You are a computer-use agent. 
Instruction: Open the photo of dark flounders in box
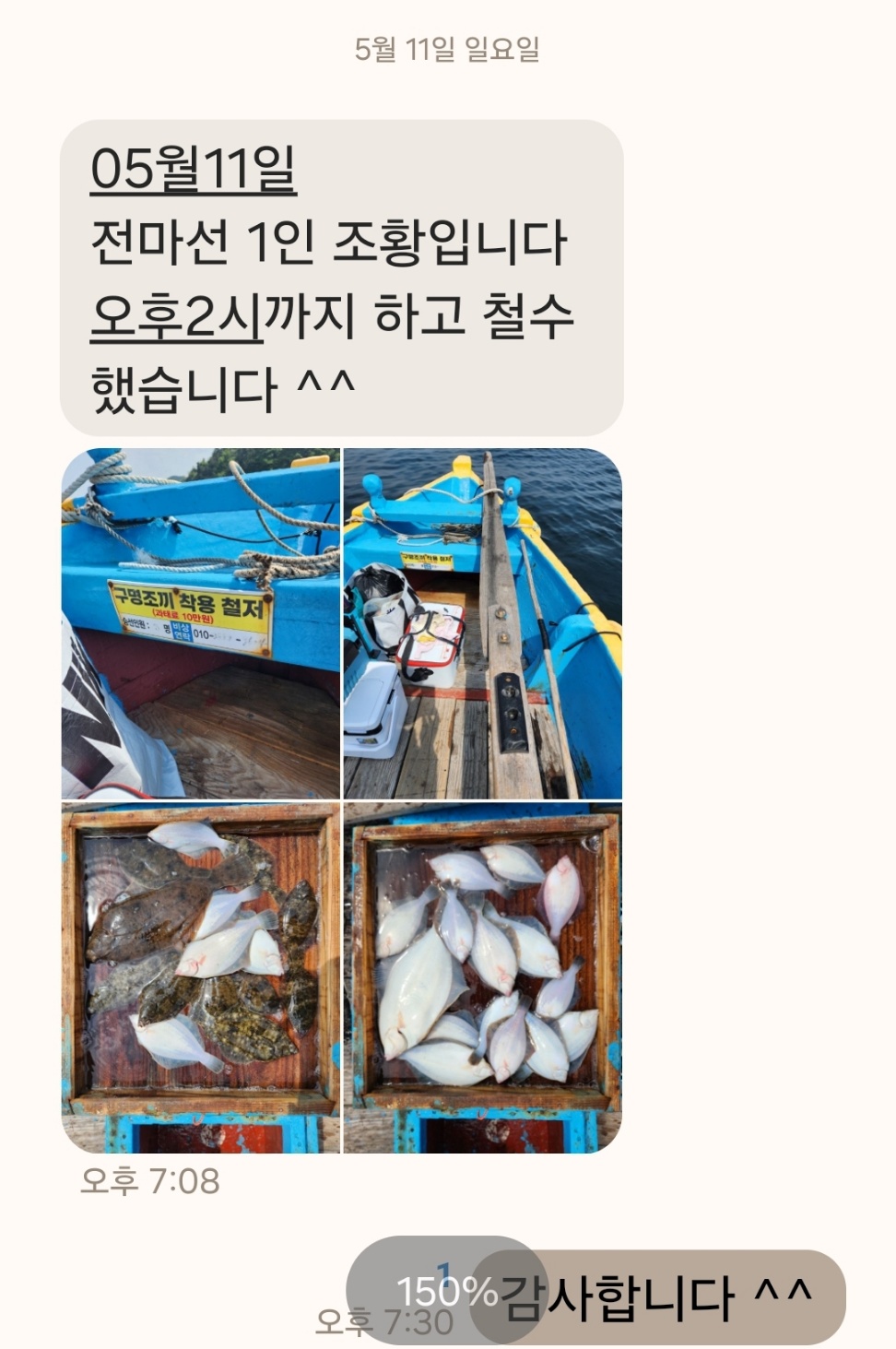point(201,977)
